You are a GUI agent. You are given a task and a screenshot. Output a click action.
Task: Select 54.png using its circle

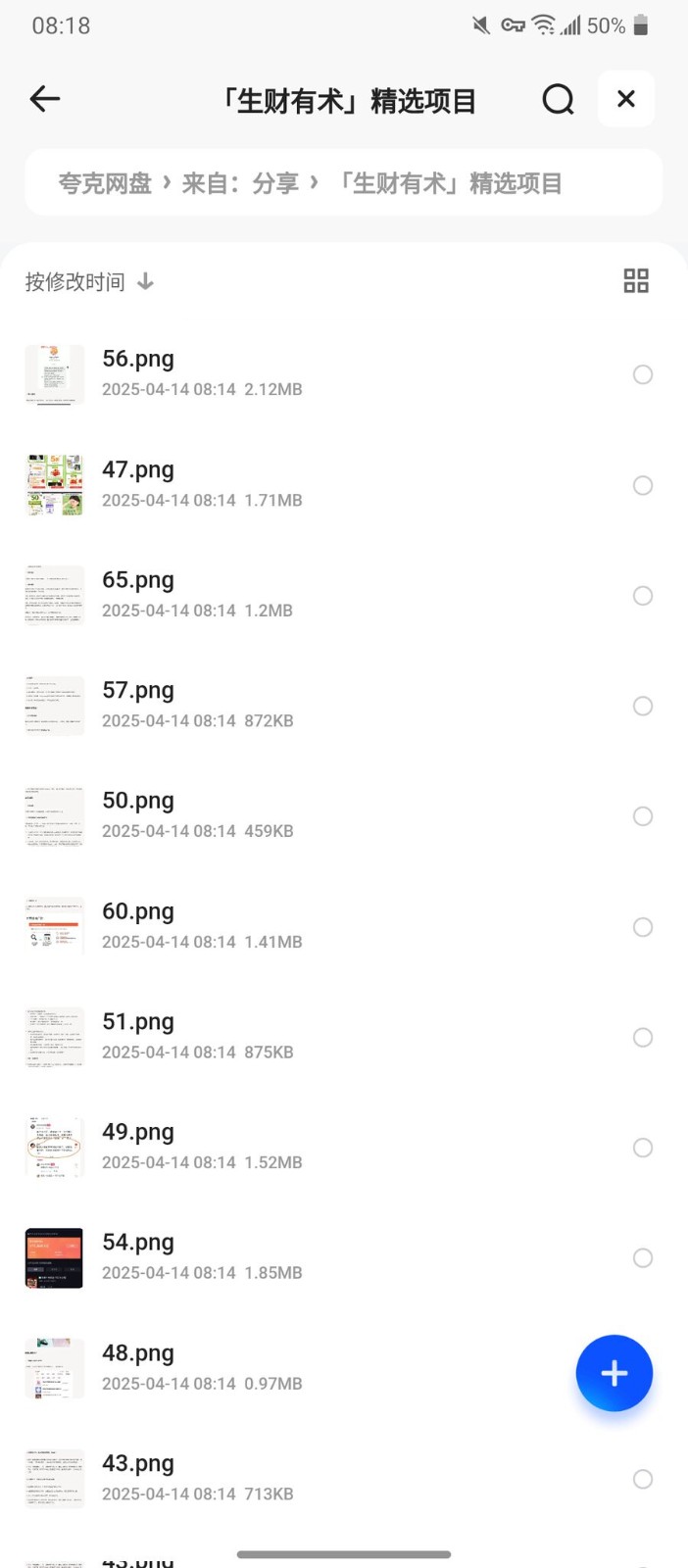(643, 1257)
